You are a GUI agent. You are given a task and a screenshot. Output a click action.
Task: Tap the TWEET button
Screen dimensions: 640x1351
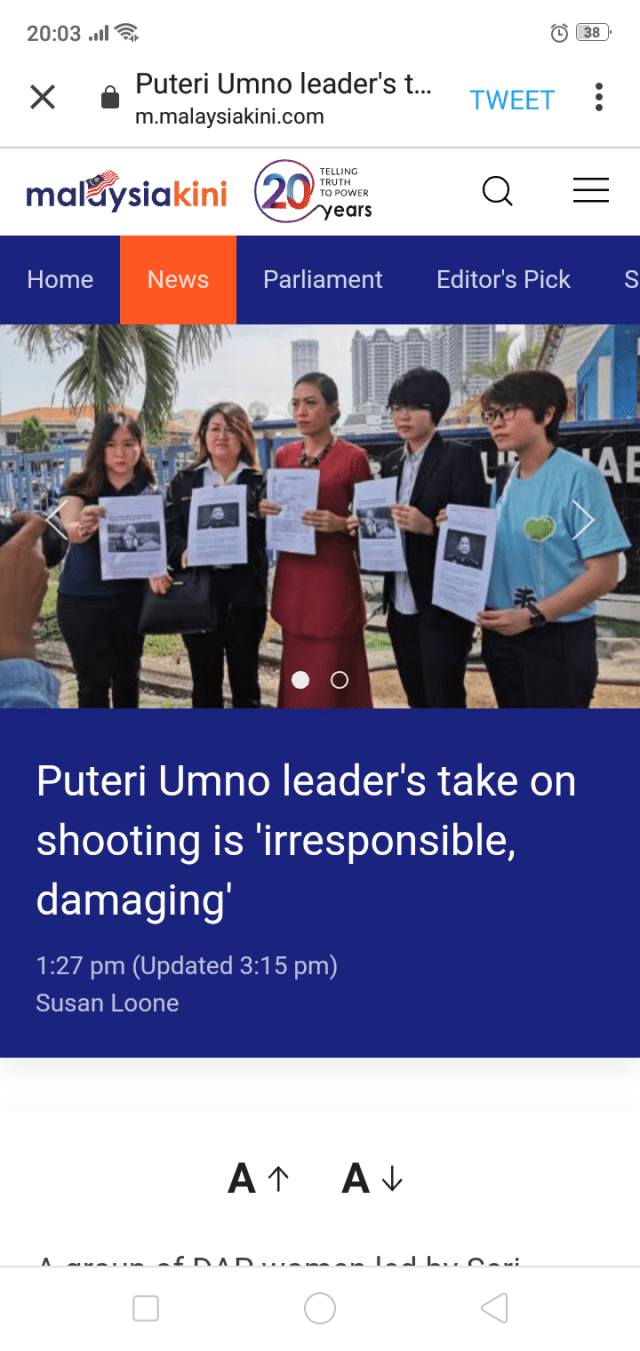[x=512, y=100]
